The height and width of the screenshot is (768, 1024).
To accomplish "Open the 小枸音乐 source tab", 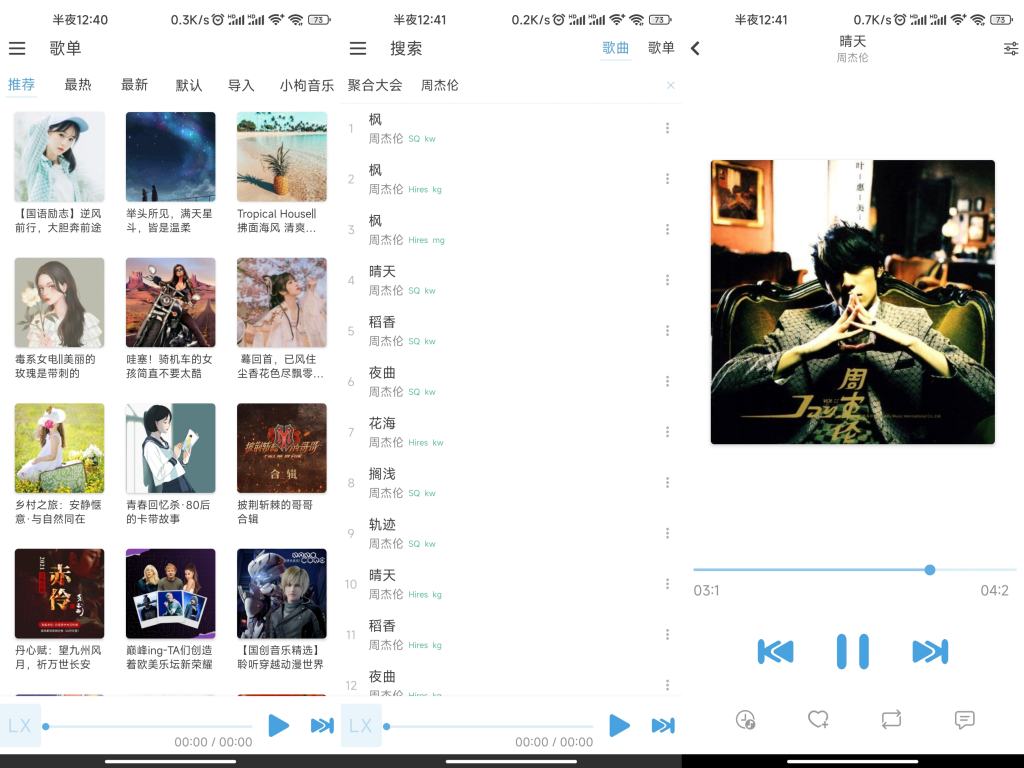I will point(306,85).
